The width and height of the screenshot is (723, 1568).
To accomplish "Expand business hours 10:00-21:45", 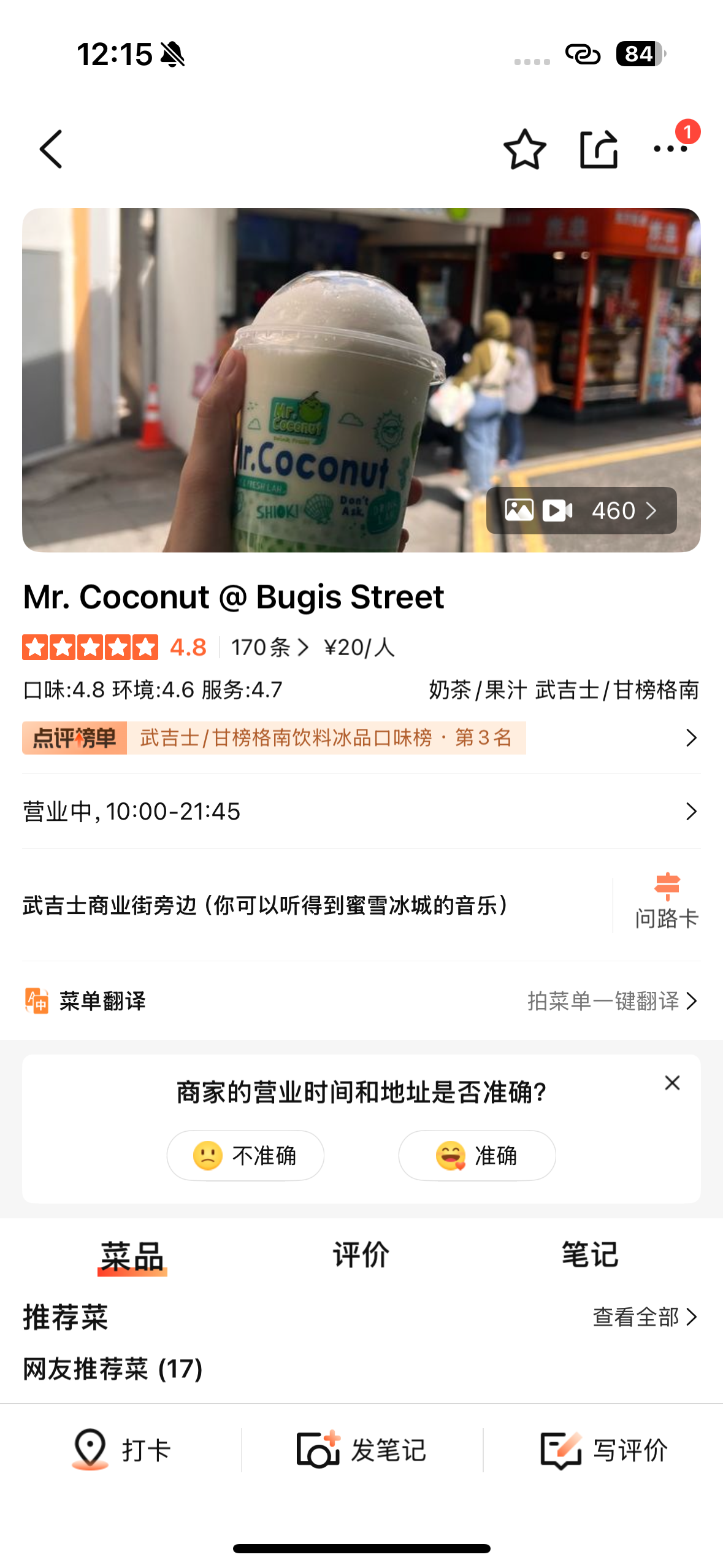I will point(361,811).
